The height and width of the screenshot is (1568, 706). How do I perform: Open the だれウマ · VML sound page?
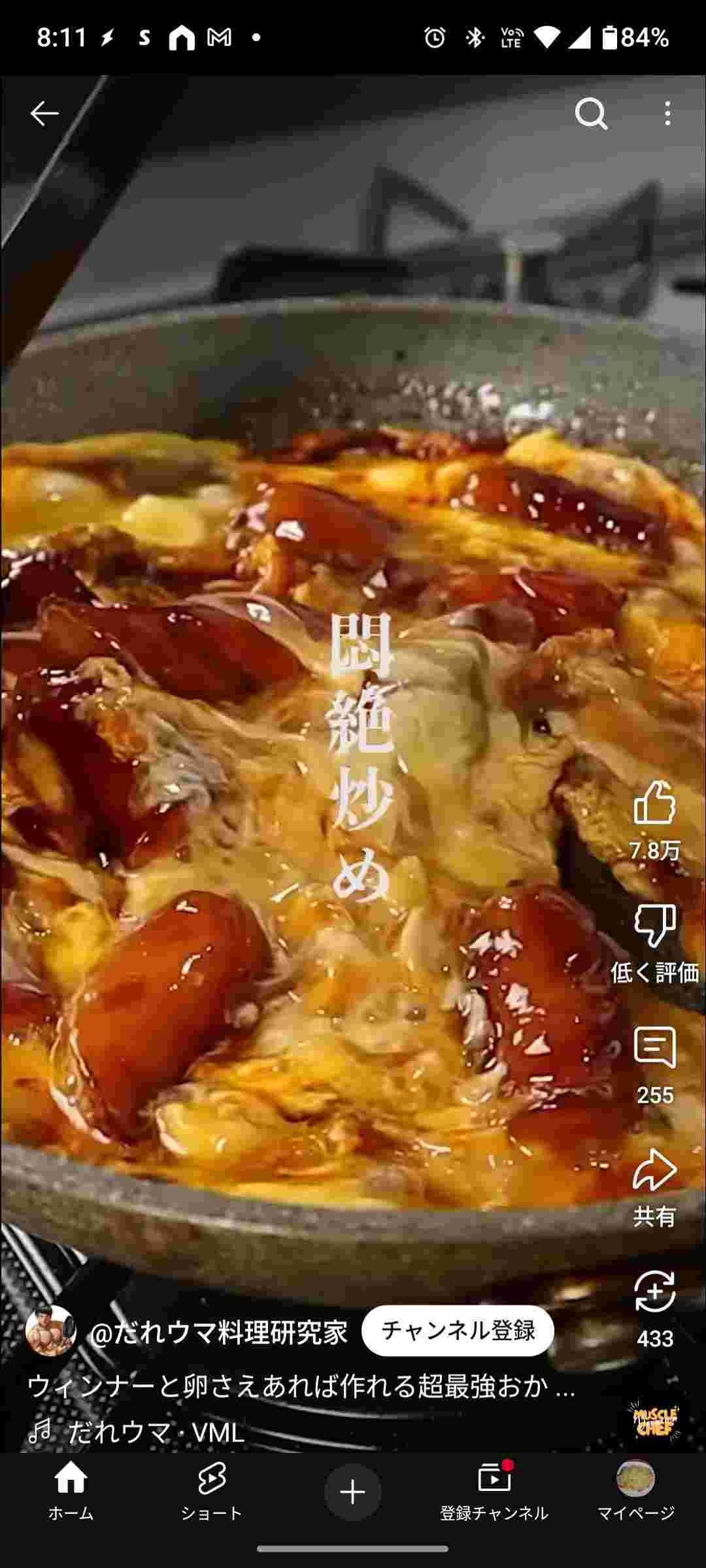156,1432
